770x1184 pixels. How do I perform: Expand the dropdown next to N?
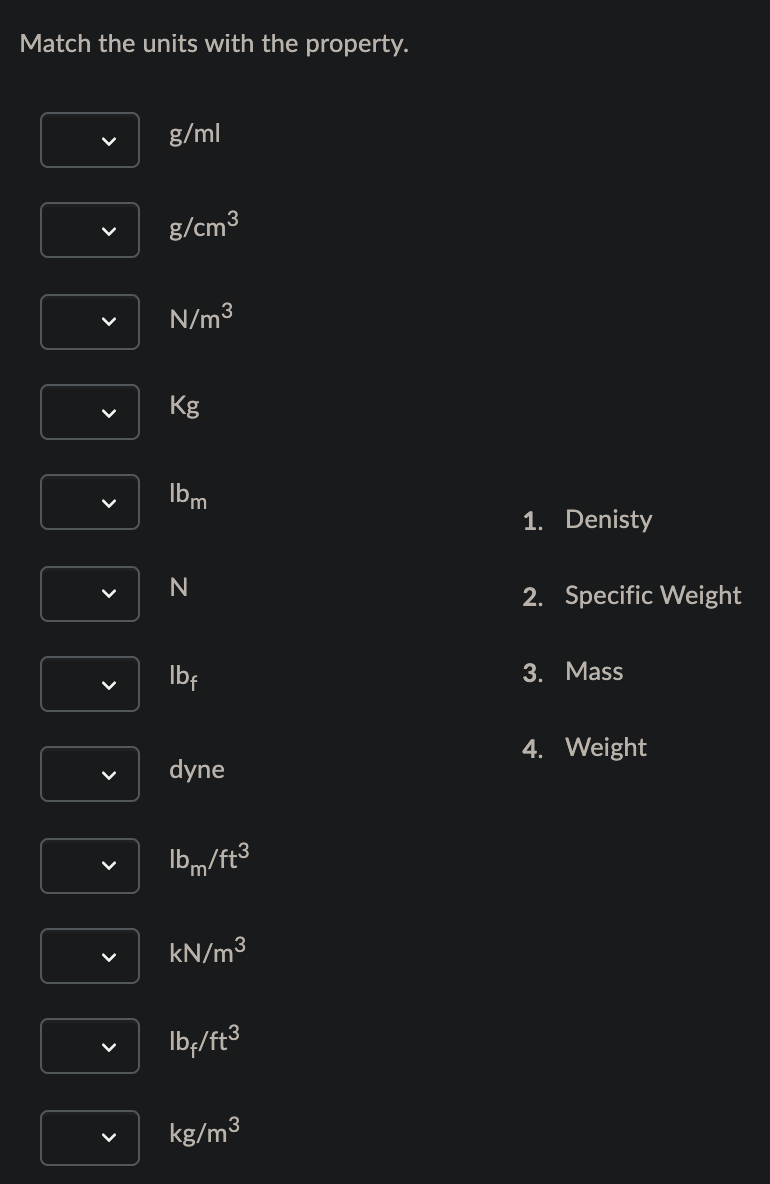pyautogui.click(x=90, y=594)
